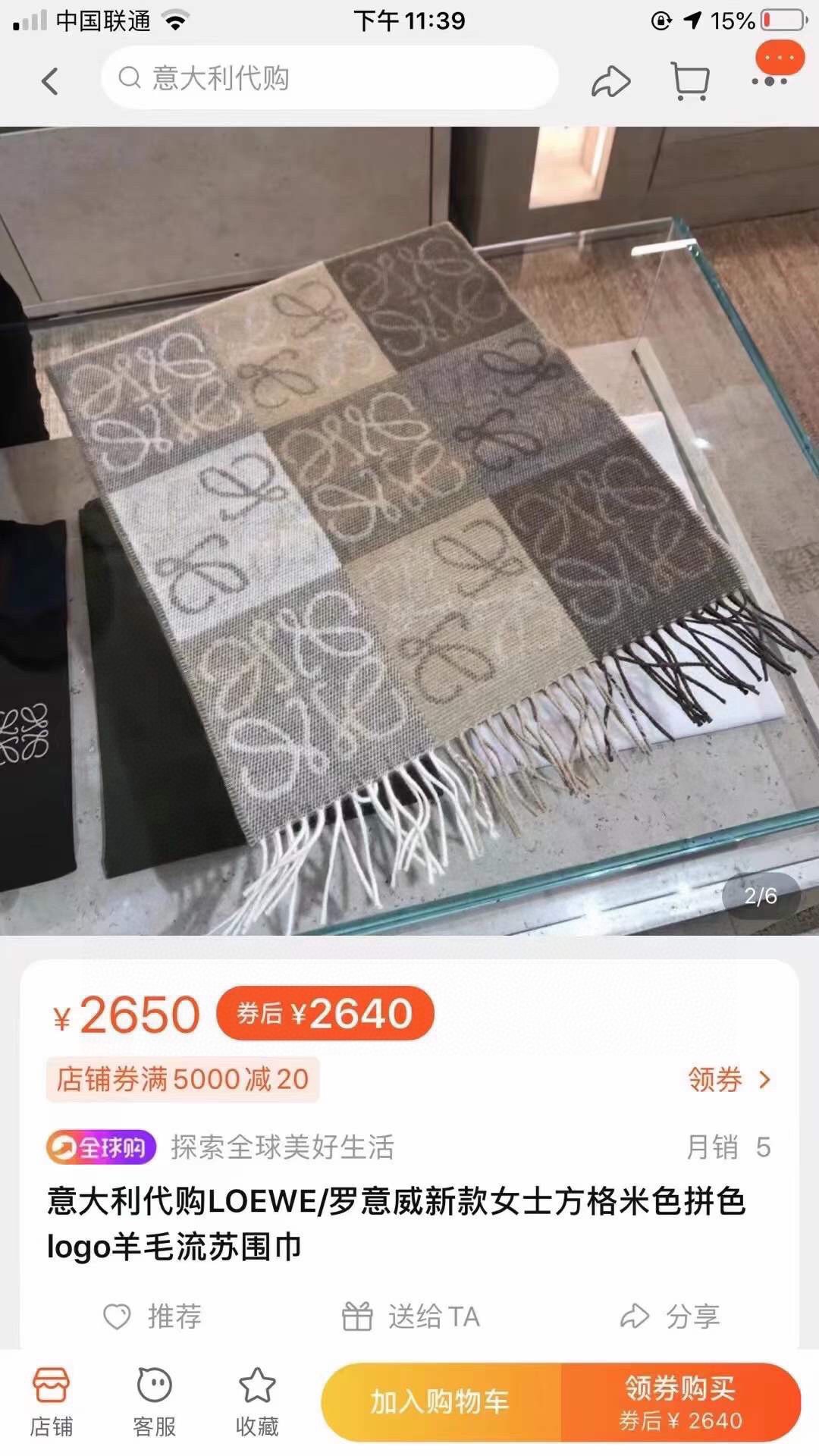Tap 推荐 to recommend this item
819x1456 pixels.
point(152,1316)
